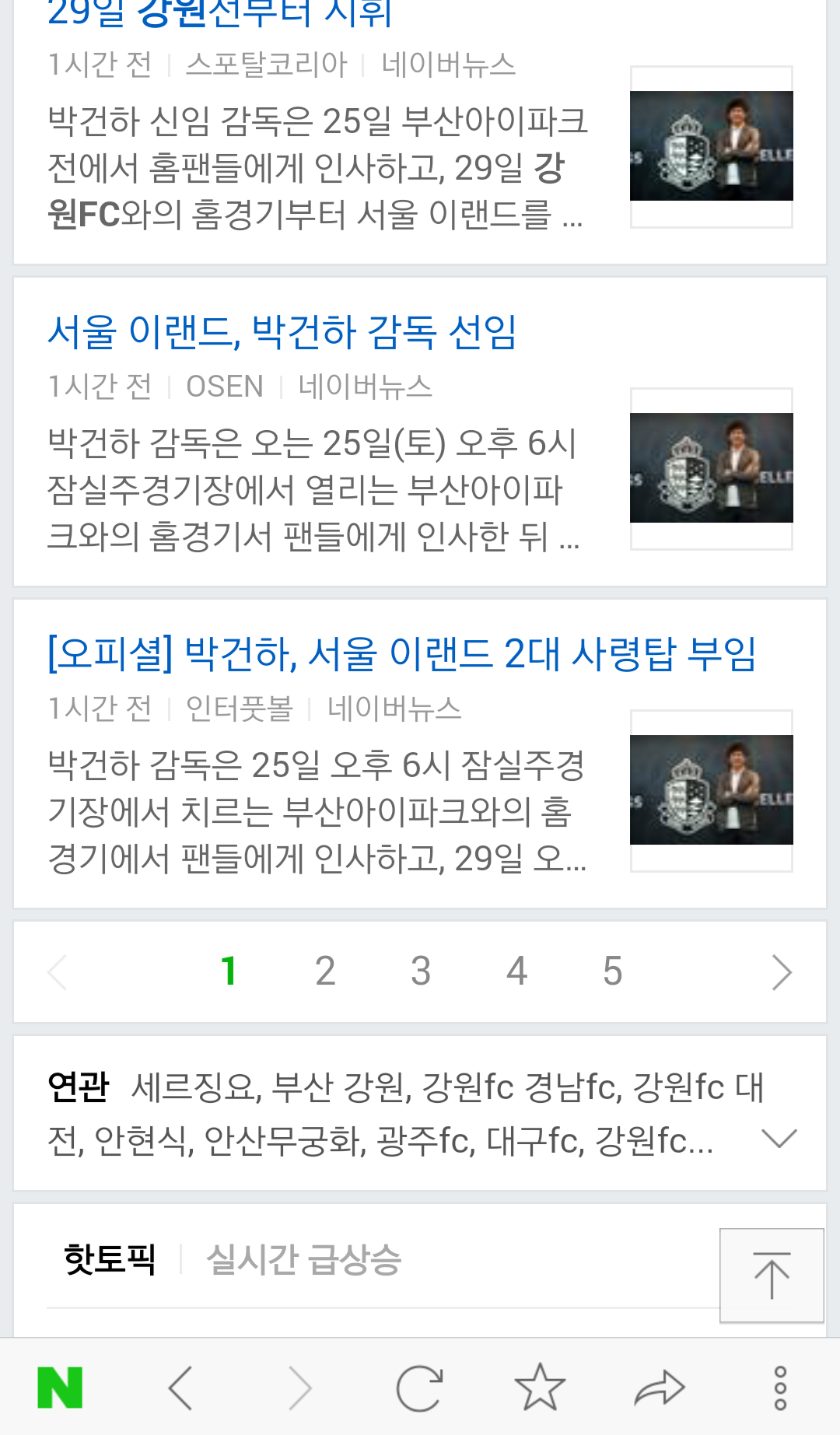Go to next results page with right chevron
Screen dimensions: 840x1435
[x=781, y=971]
